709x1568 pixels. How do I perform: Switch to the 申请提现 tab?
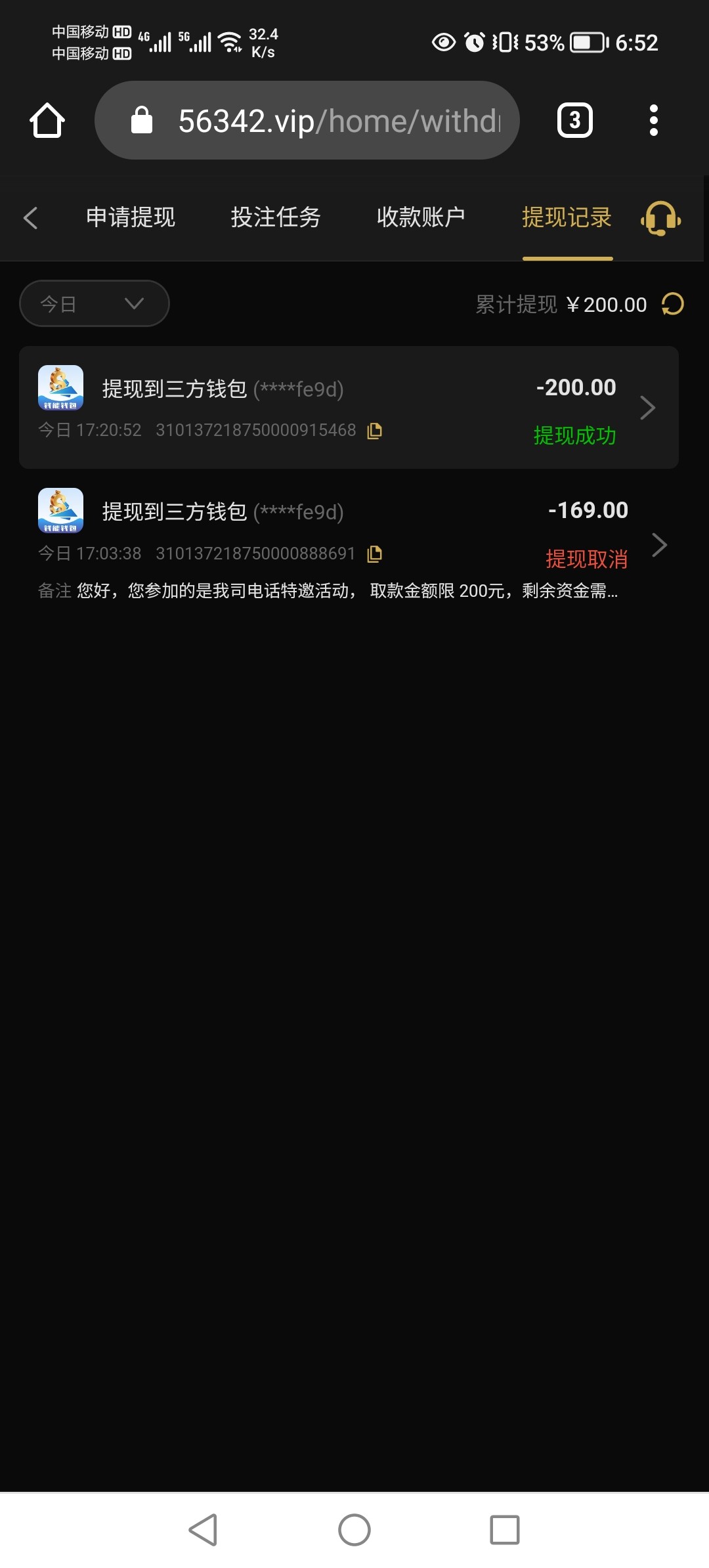click(x=131, y=217)
